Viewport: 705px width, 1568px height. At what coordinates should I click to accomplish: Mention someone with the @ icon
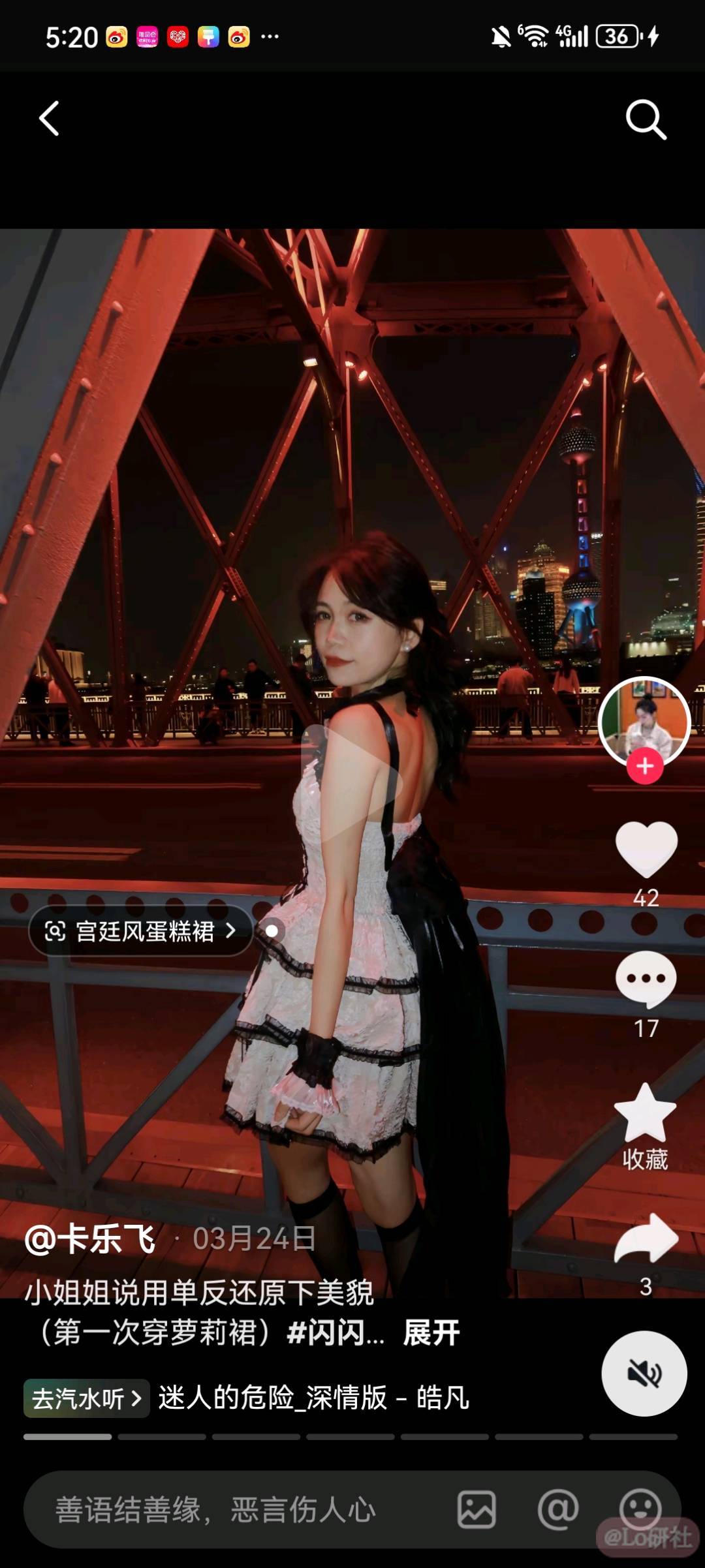point(558,1509)
